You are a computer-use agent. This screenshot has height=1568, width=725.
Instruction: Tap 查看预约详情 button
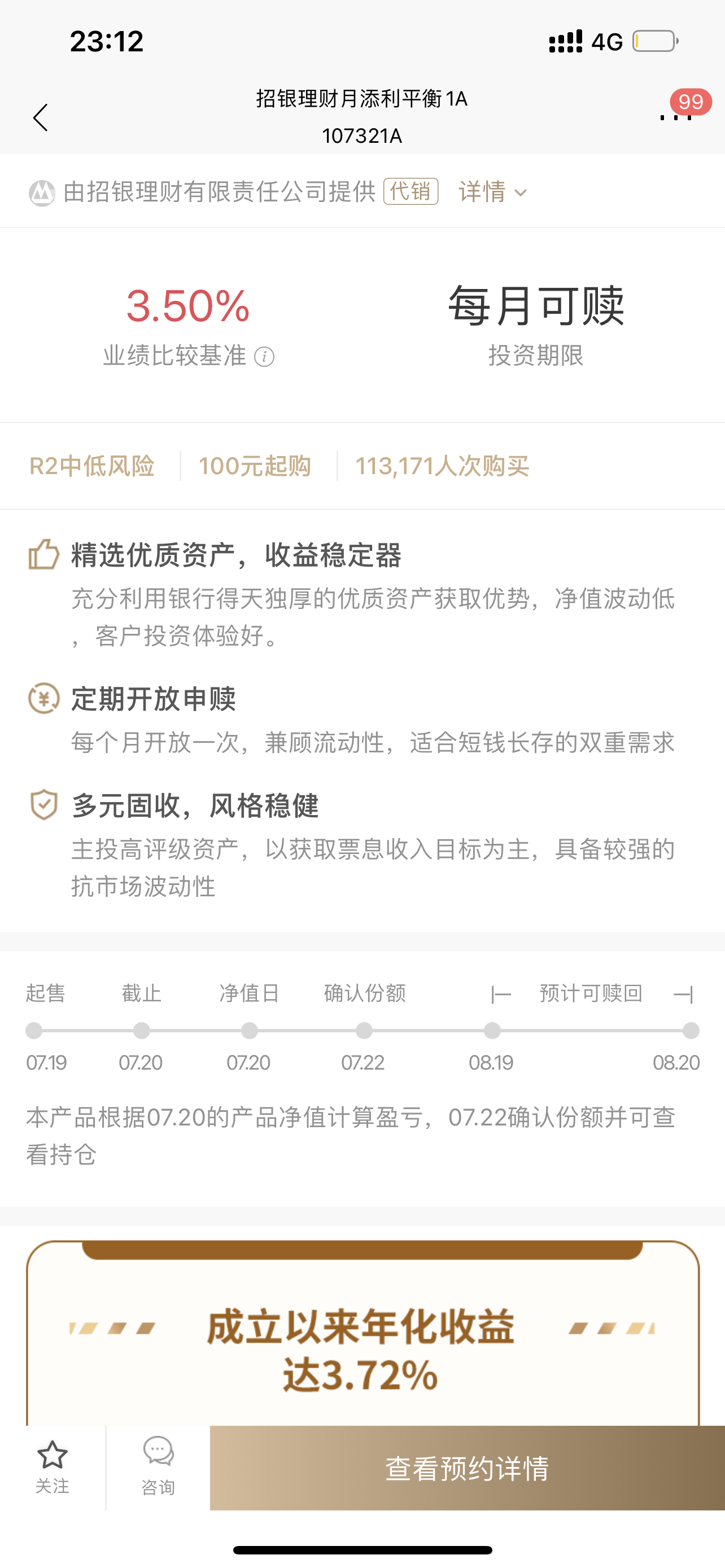468,1468
